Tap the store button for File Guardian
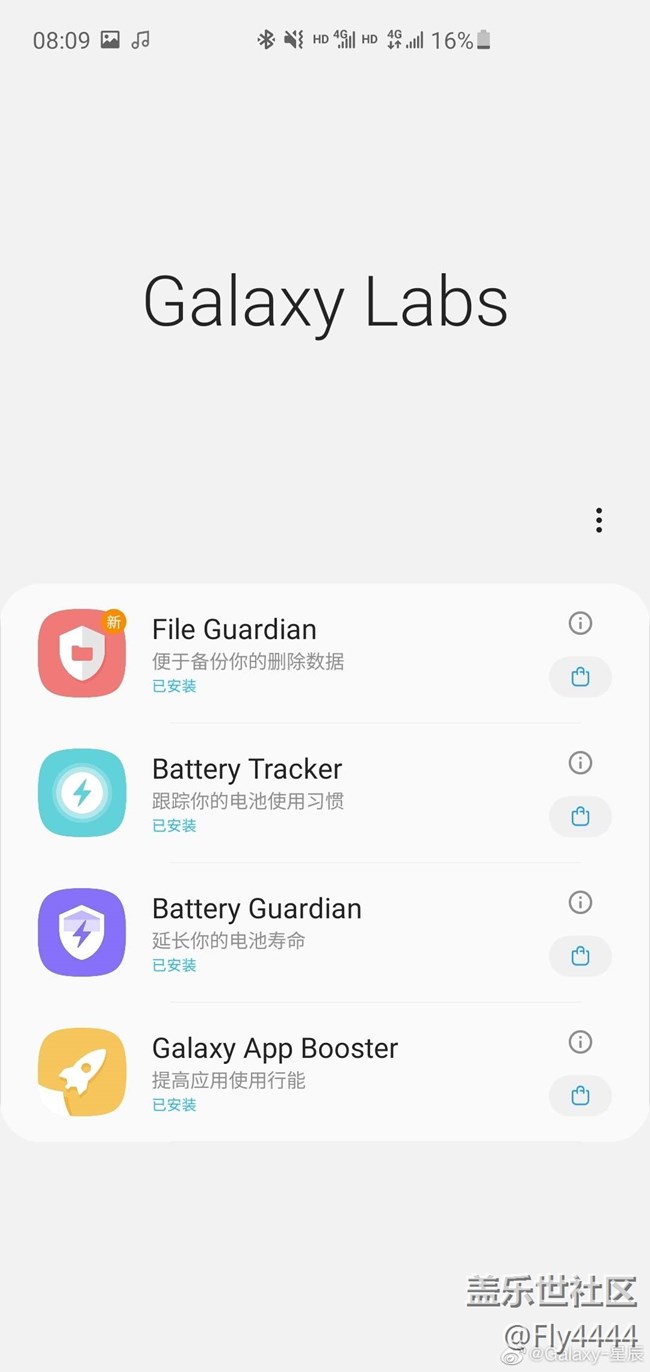The image size is (650, 1372). coord(580,677)
